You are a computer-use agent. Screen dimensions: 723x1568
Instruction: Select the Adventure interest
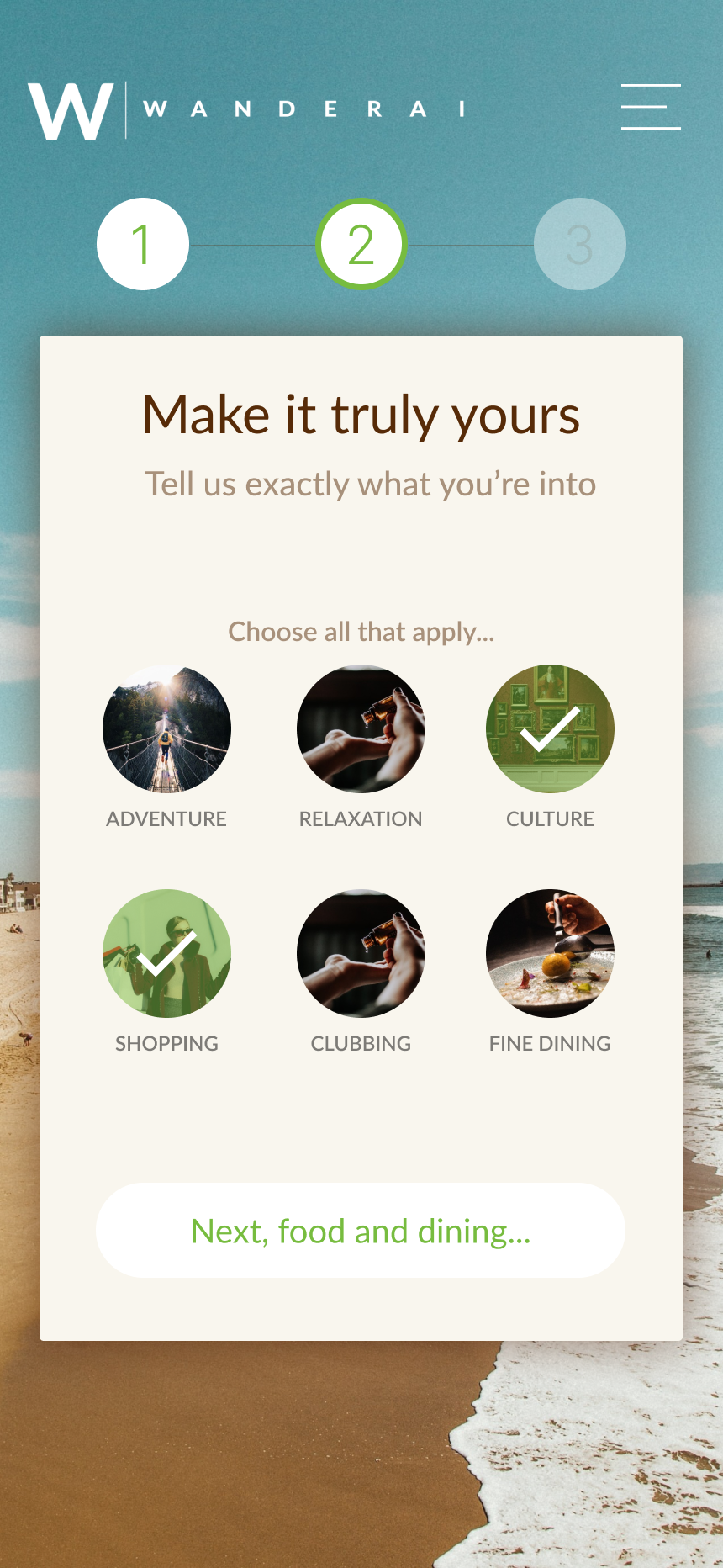coord(166,729)
